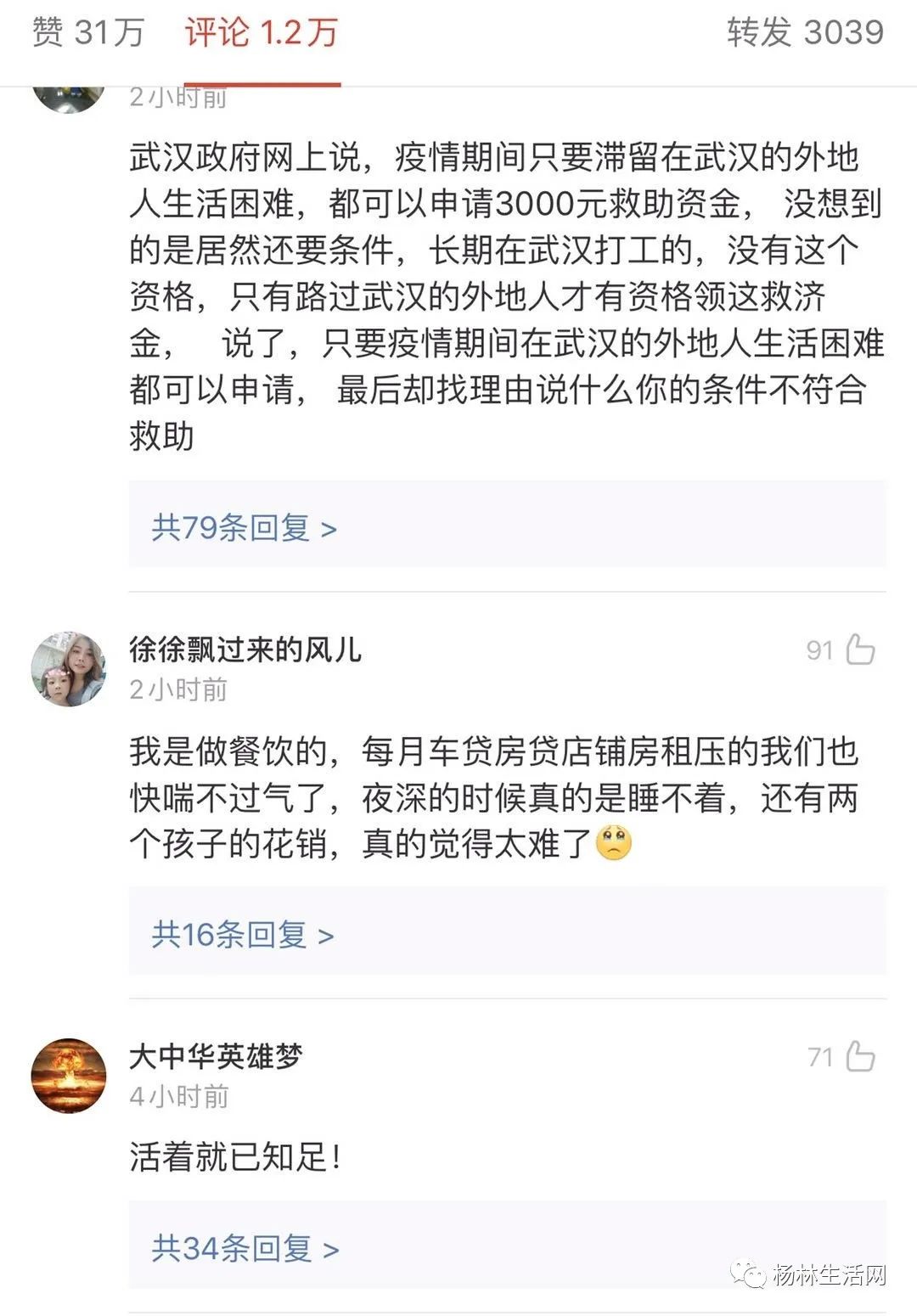Tap the username 徐徐飘过来的风儿

coord(245,650)
